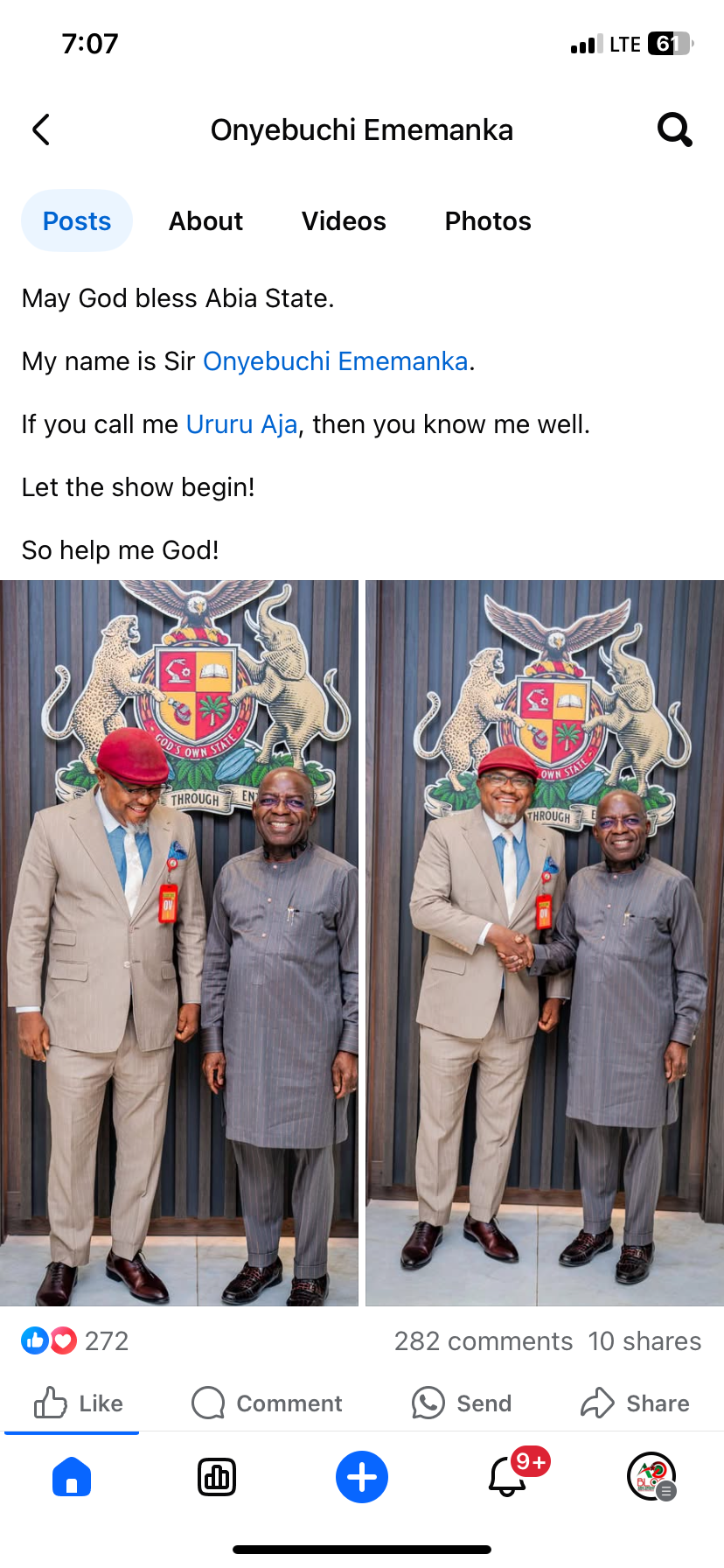Open the notifications bell
Screen dimensions: 724x1568
pos(509,1477)
